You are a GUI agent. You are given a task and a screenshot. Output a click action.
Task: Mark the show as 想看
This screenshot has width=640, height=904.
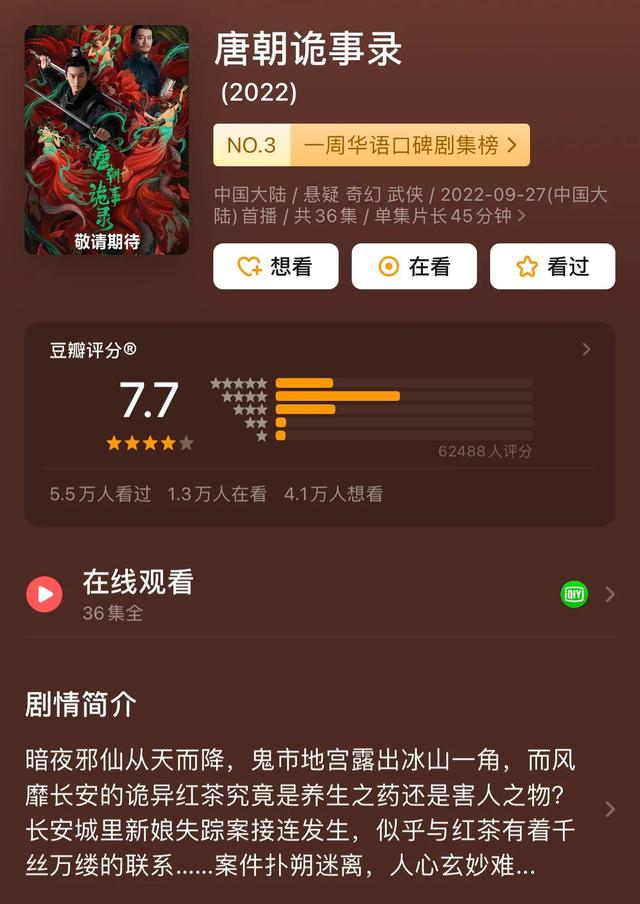(x=275, y=266)
